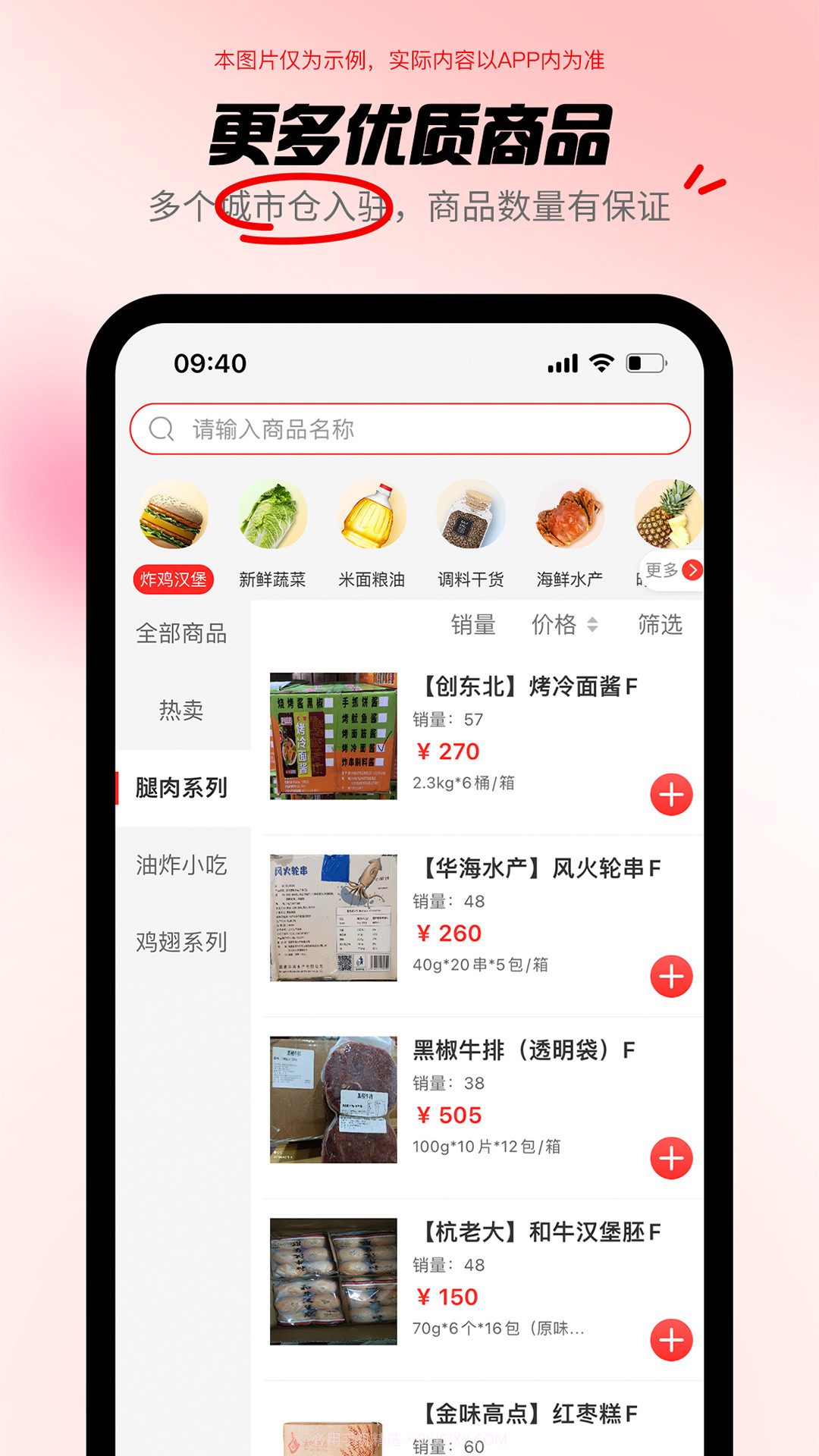Select the 油炸小吃 sidebar tab
The image size is (819, 1456).
[x=182, y=866]
